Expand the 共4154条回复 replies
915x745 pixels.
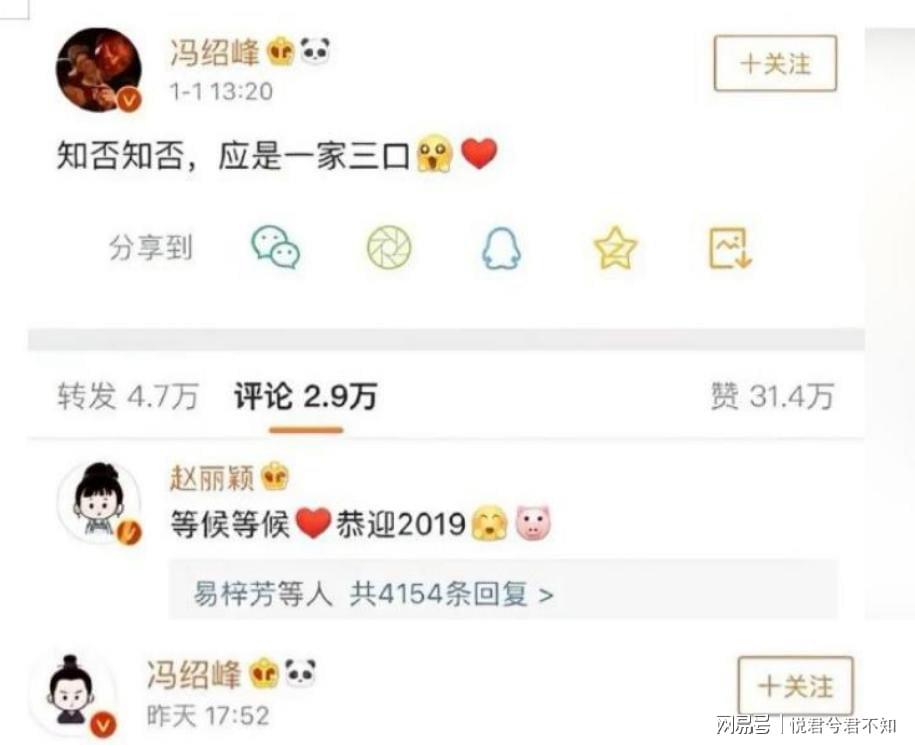point(450,595)
